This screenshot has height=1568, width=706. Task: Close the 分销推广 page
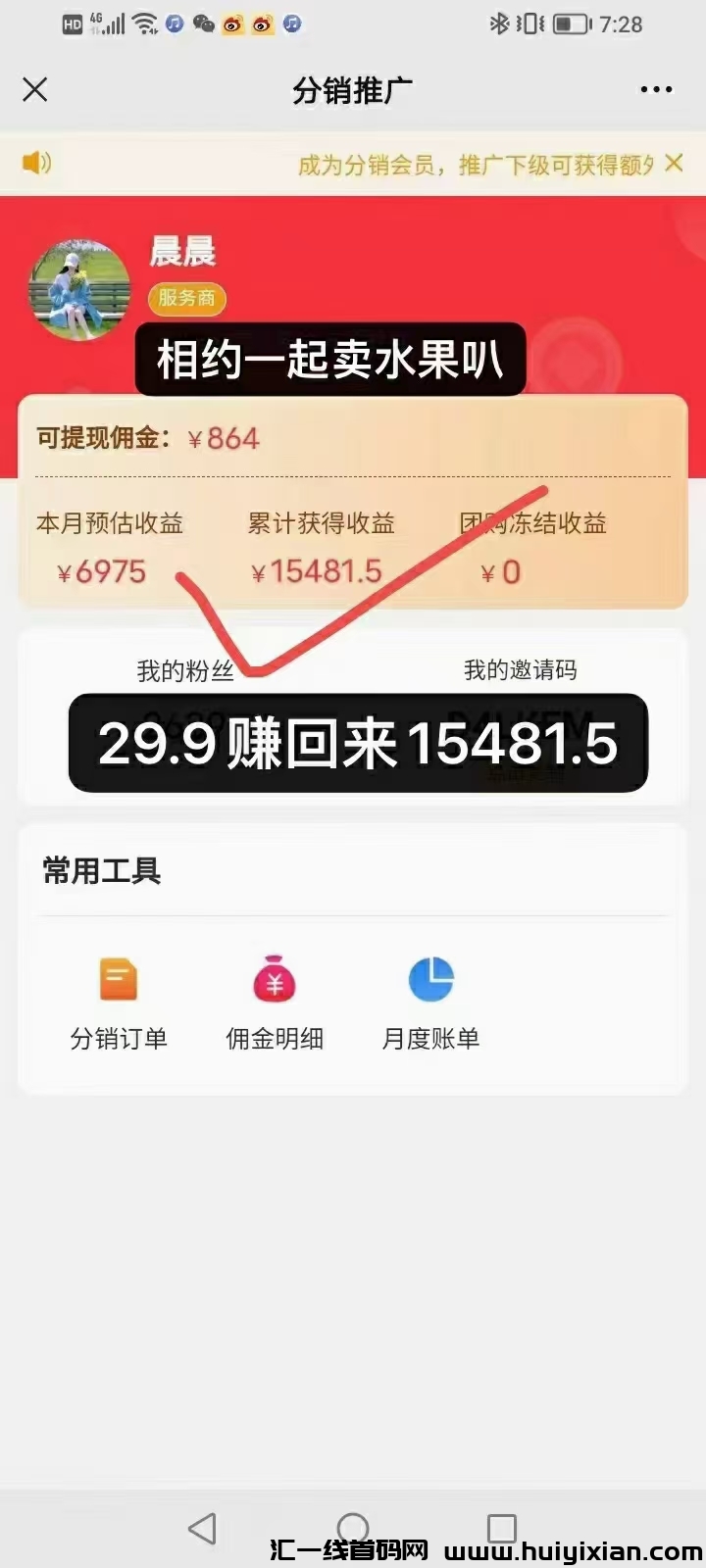pyautogui.click(x=35, y=90)
